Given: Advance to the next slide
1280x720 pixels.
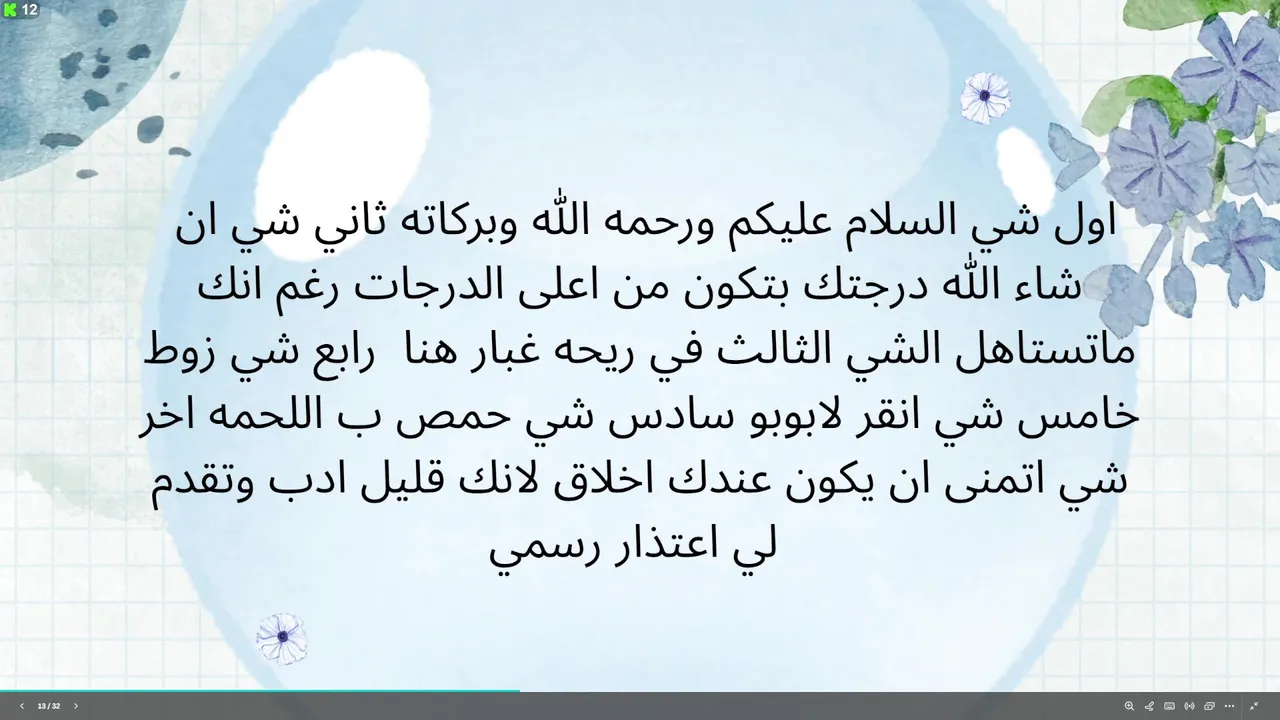Looking at the screenshot, I should pos(76,706).
